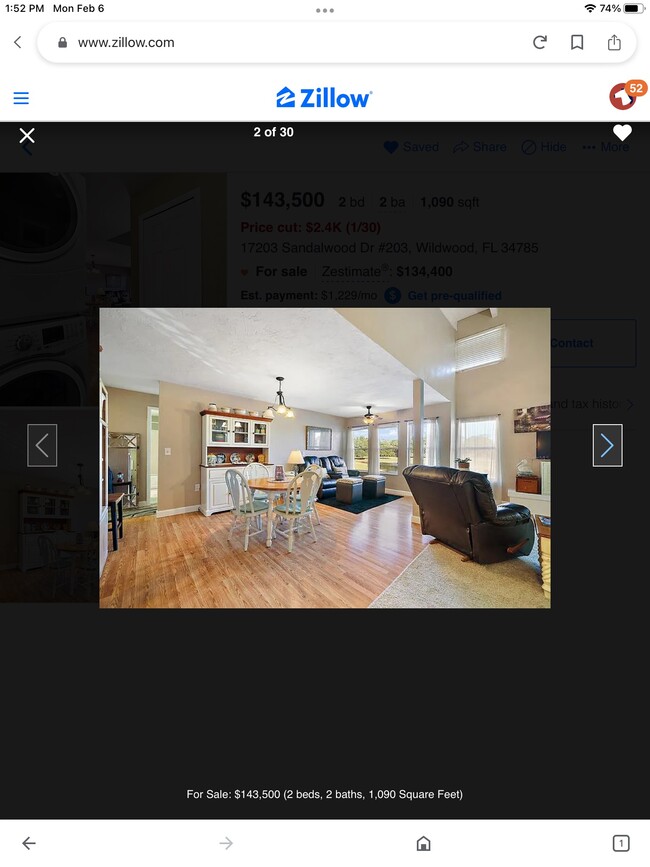Close the photo gallery overlay

tap(27, 135)
